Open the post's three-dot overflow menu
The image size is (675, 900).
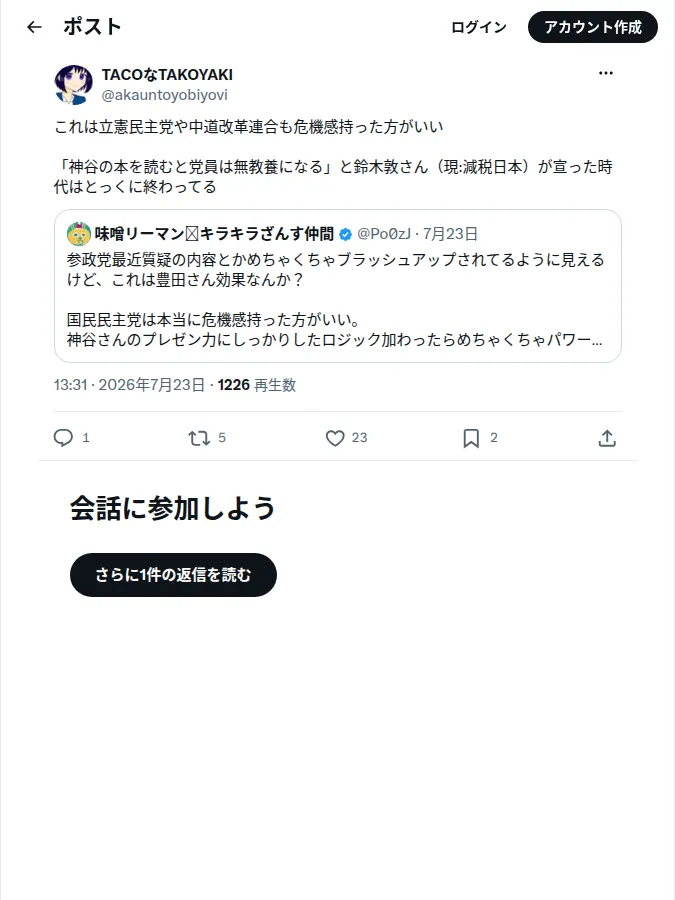click(x=606, y=73)
